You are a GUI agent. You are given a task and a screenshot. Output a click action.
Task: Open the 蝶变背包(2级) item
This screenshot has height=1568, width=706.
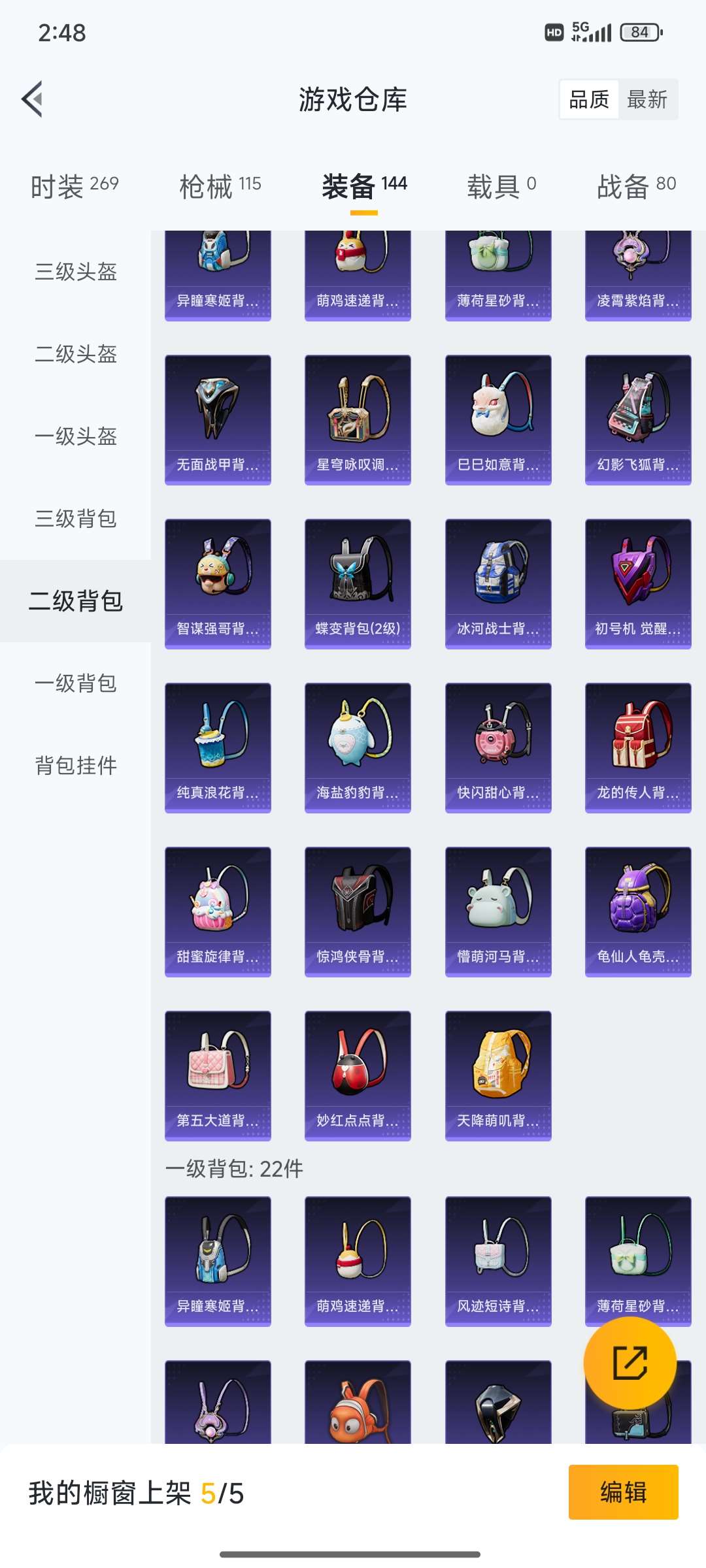358,583
